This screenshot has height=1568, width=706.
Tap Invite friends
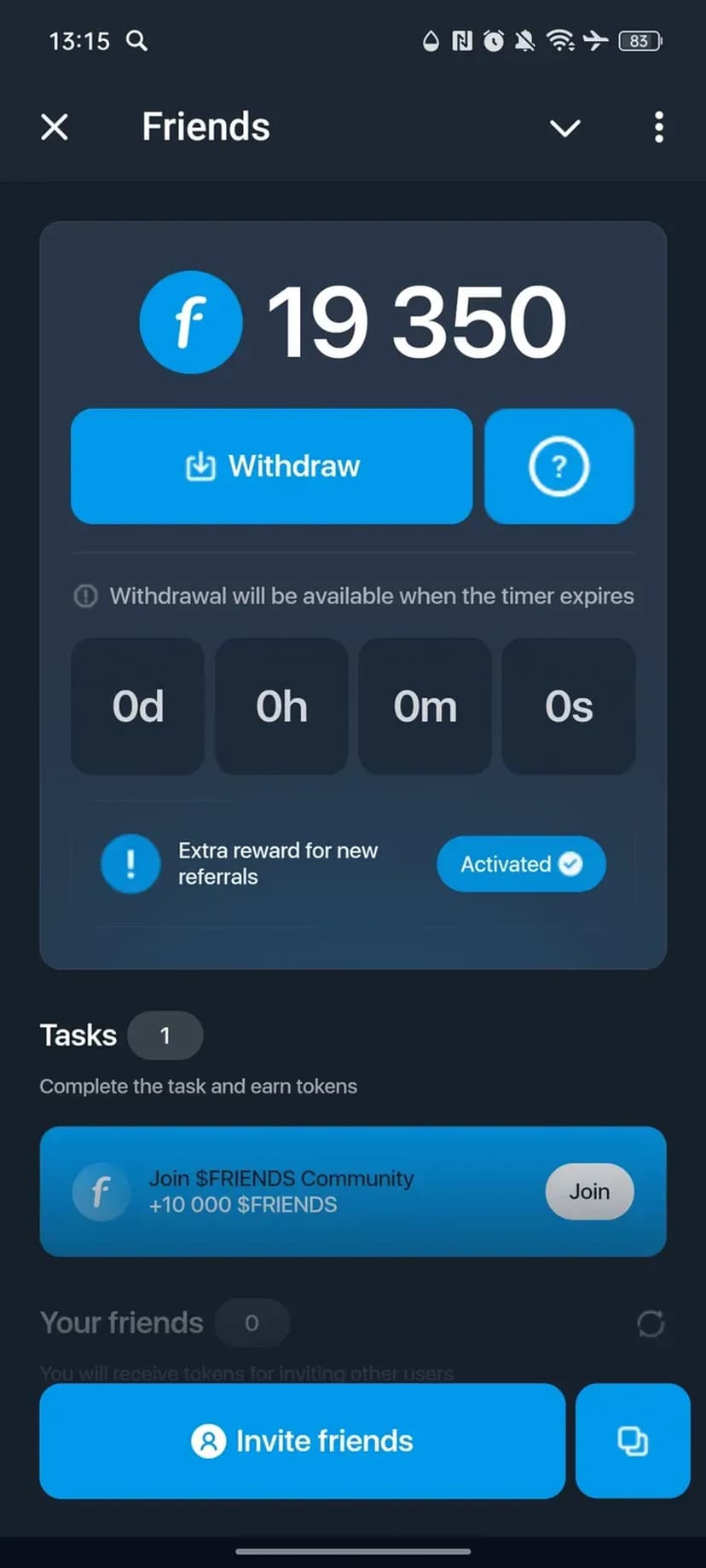pyautogui.click(x=302, y=1441)
